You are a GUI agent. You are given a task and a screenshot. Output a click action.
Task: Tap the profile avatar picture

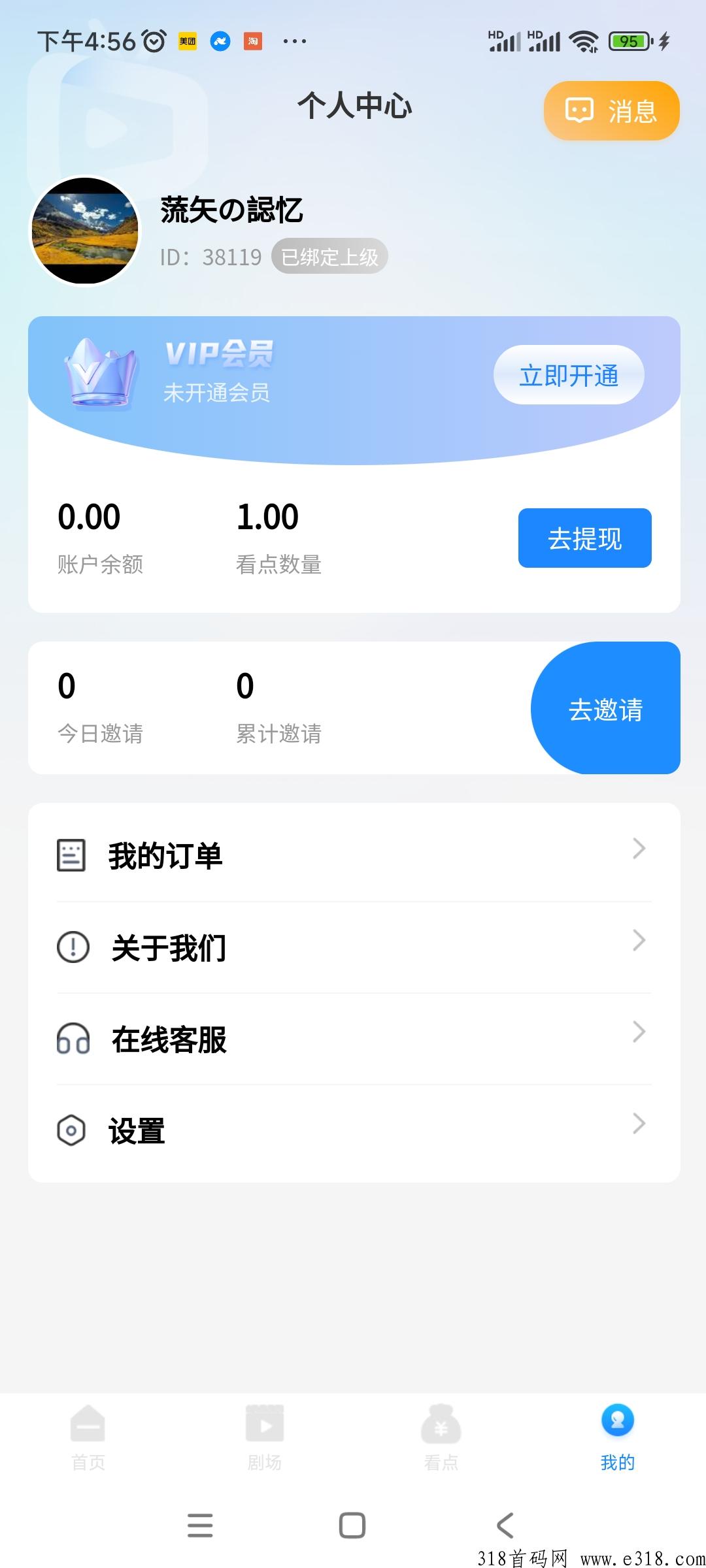[x=85, y=231]
